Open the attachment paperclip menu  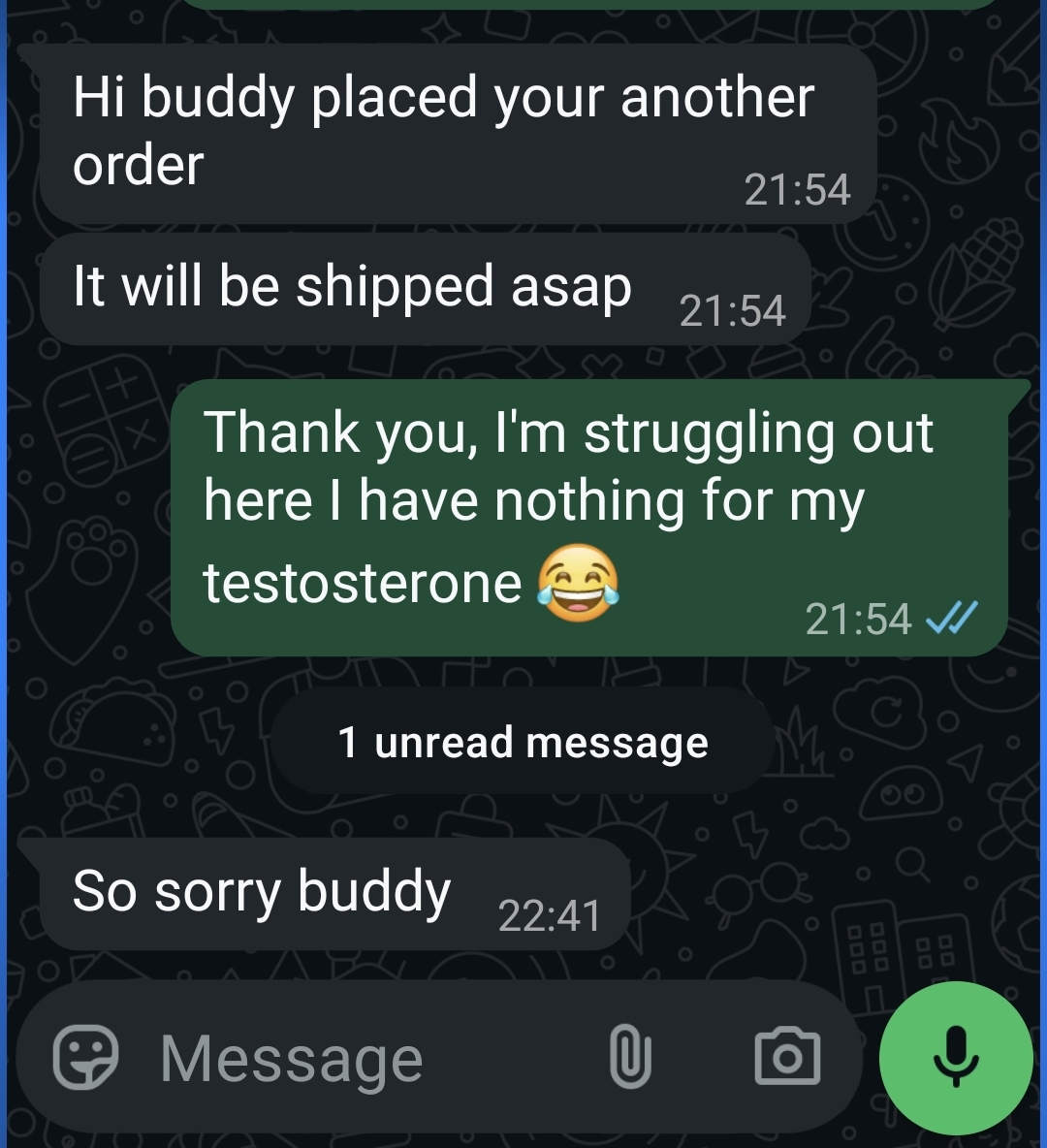[x=630, y=1057]
